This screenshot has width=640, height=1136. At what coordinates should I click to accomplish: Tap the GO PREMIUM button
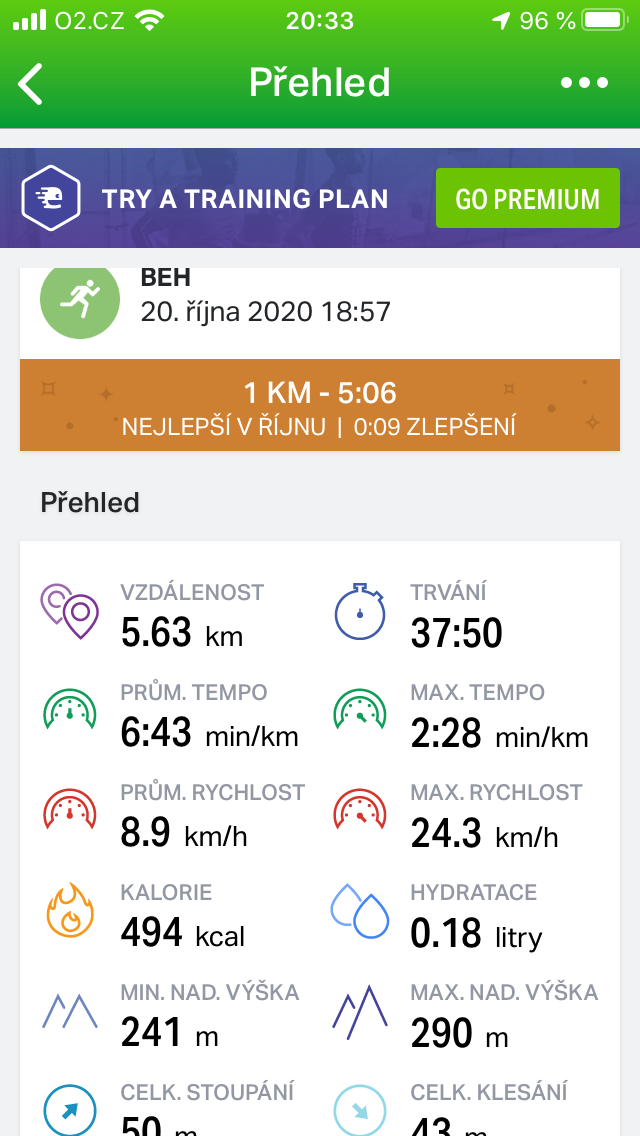(x=528, y=199)
